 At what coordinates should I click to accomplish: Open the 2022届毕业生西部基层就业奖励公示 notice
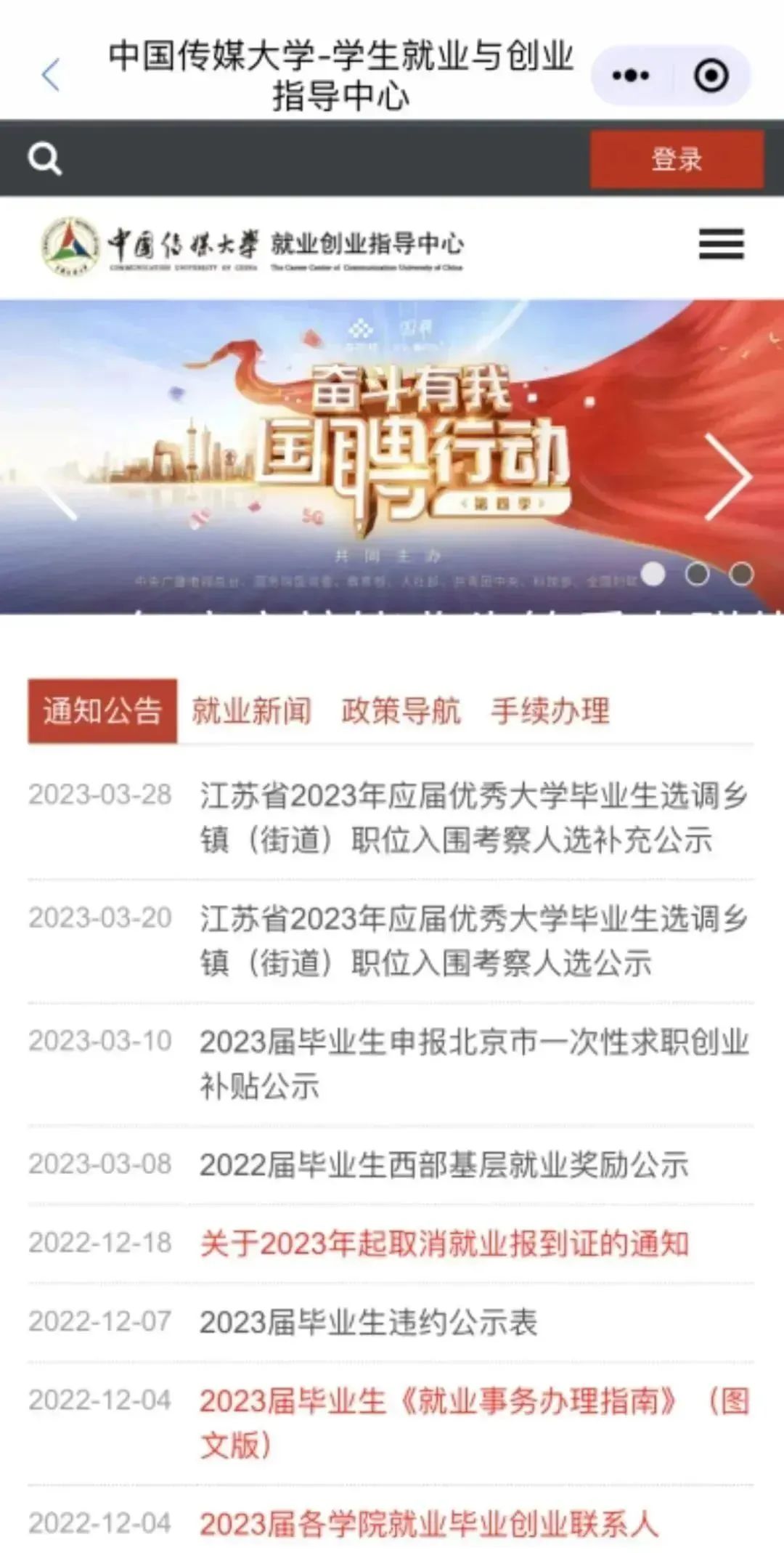pyautogui.click(x=444, y=1165)
